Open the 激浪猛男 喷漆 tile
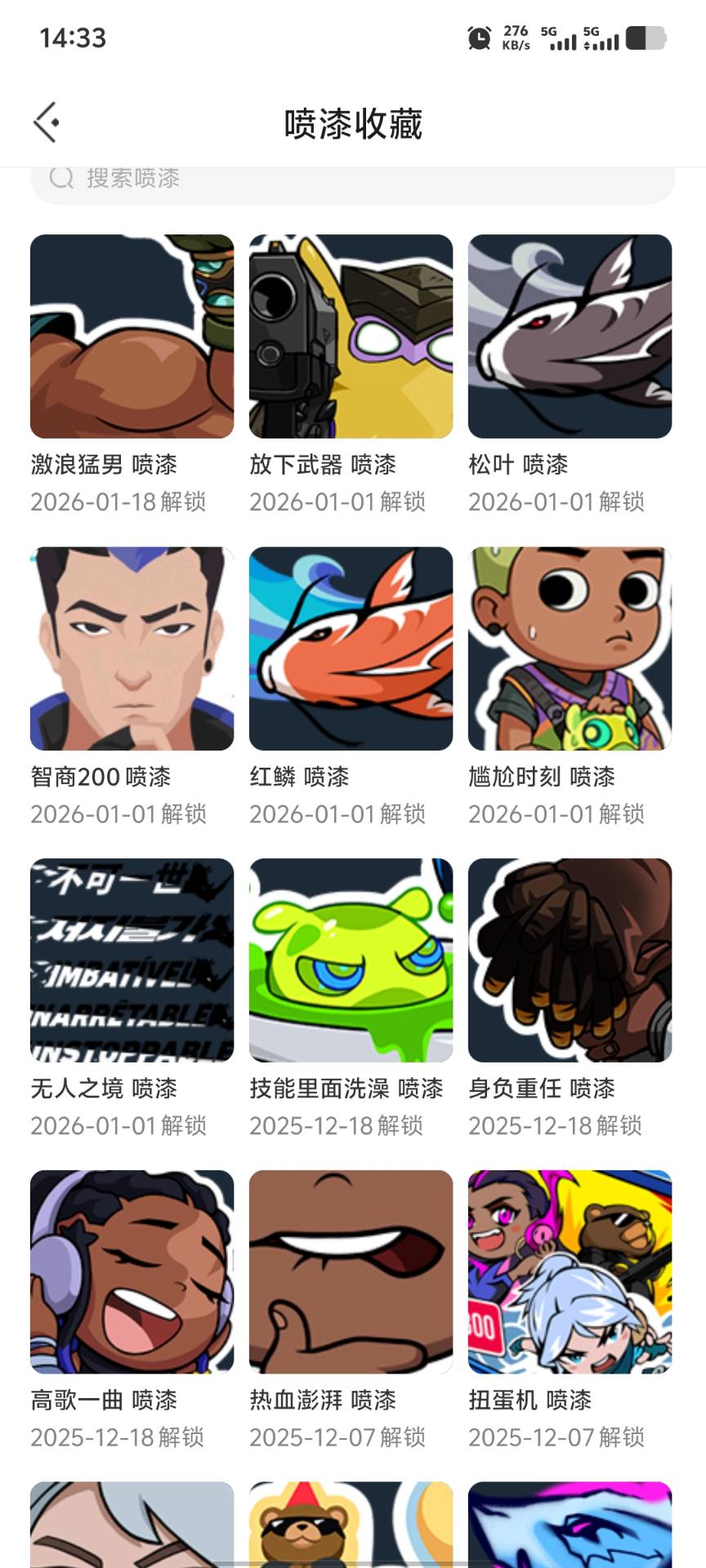The height and width of the screenshot is (1568, 706). pyautogui.click(x=132, y=336)
